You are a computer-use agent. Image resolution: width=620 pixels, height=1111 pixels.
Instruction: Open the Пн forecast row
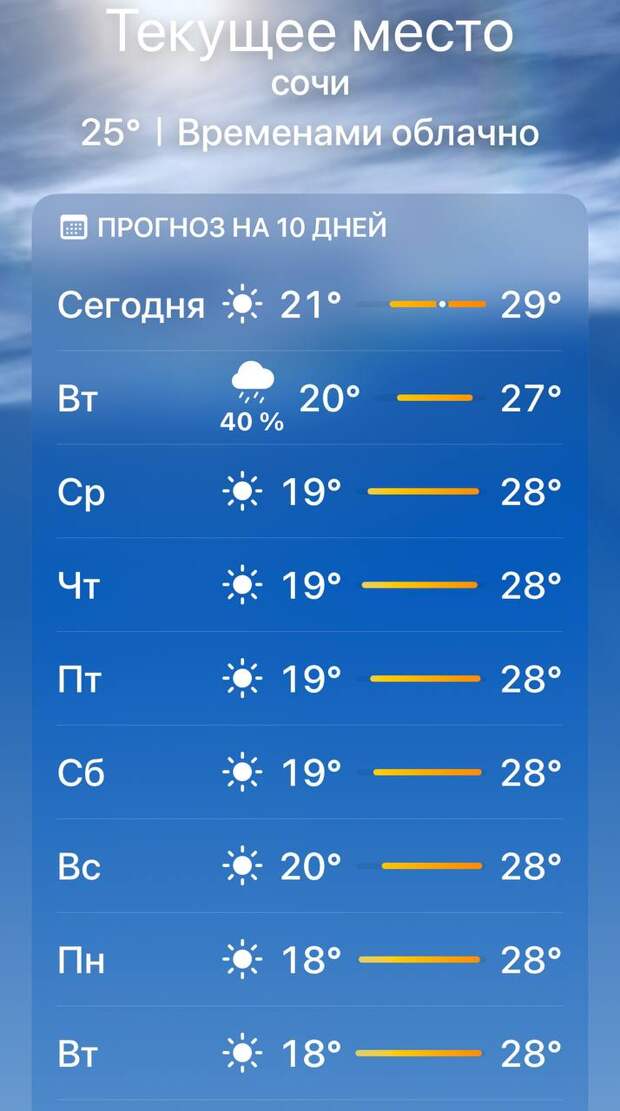click(309, 960)
